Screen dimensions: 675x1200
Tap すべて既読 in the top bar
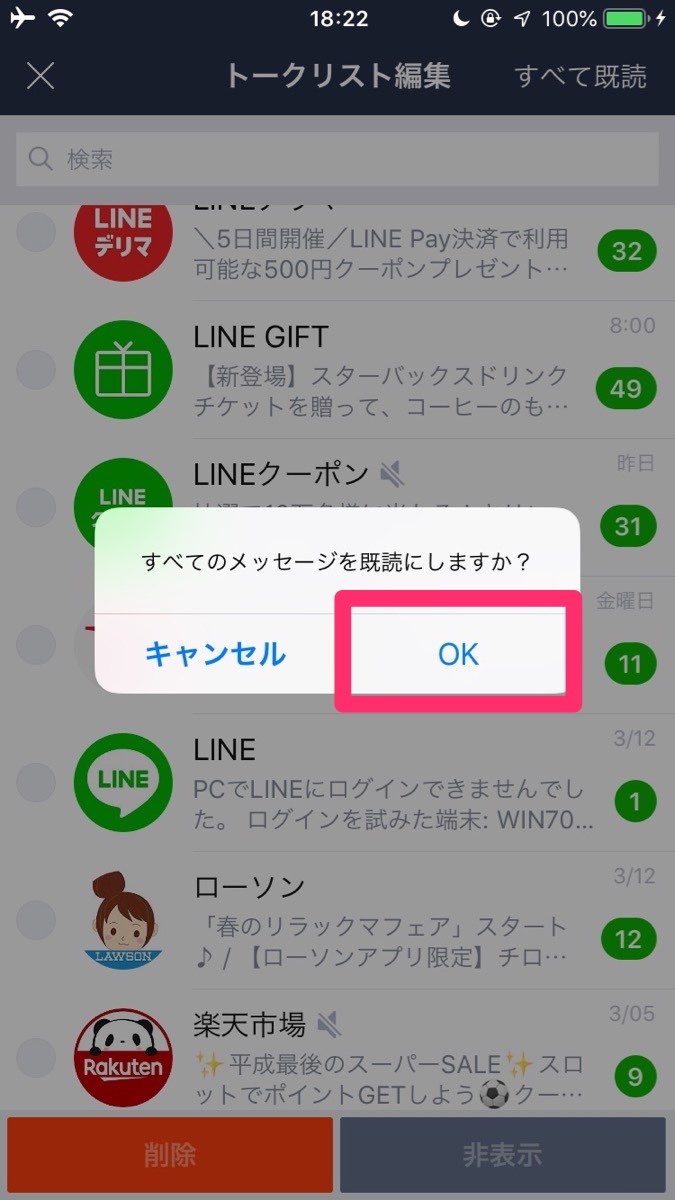click(x=580, y=76)
